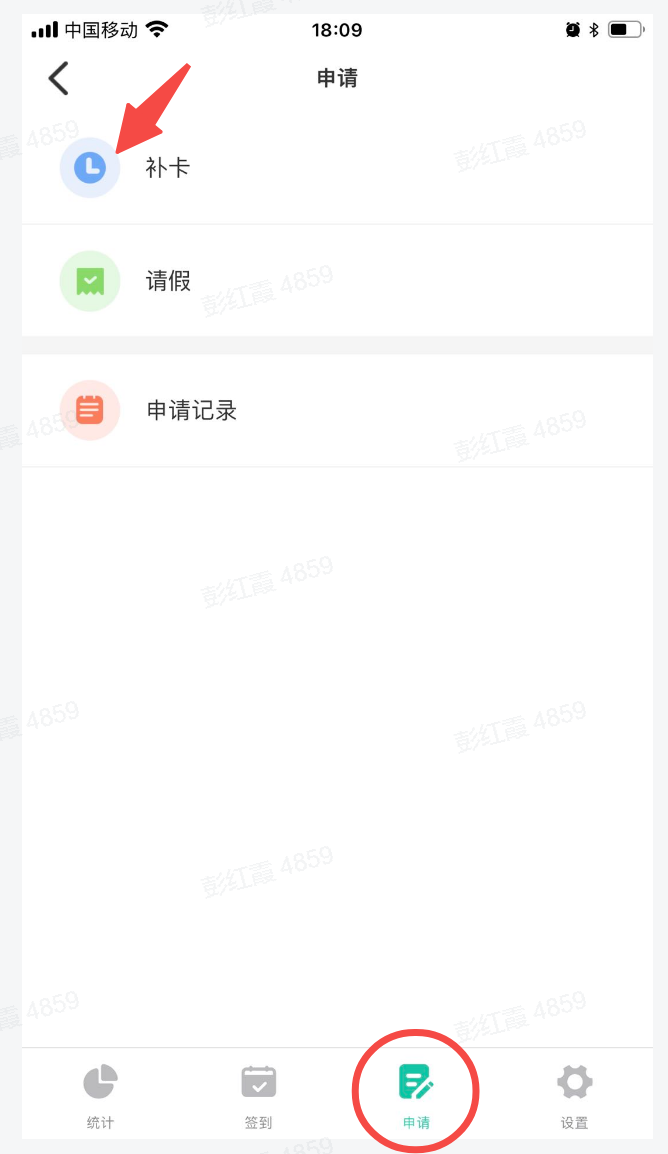The image size is (668, 1154).
Task: View 申请记录 history
Action: click(191, 410)
